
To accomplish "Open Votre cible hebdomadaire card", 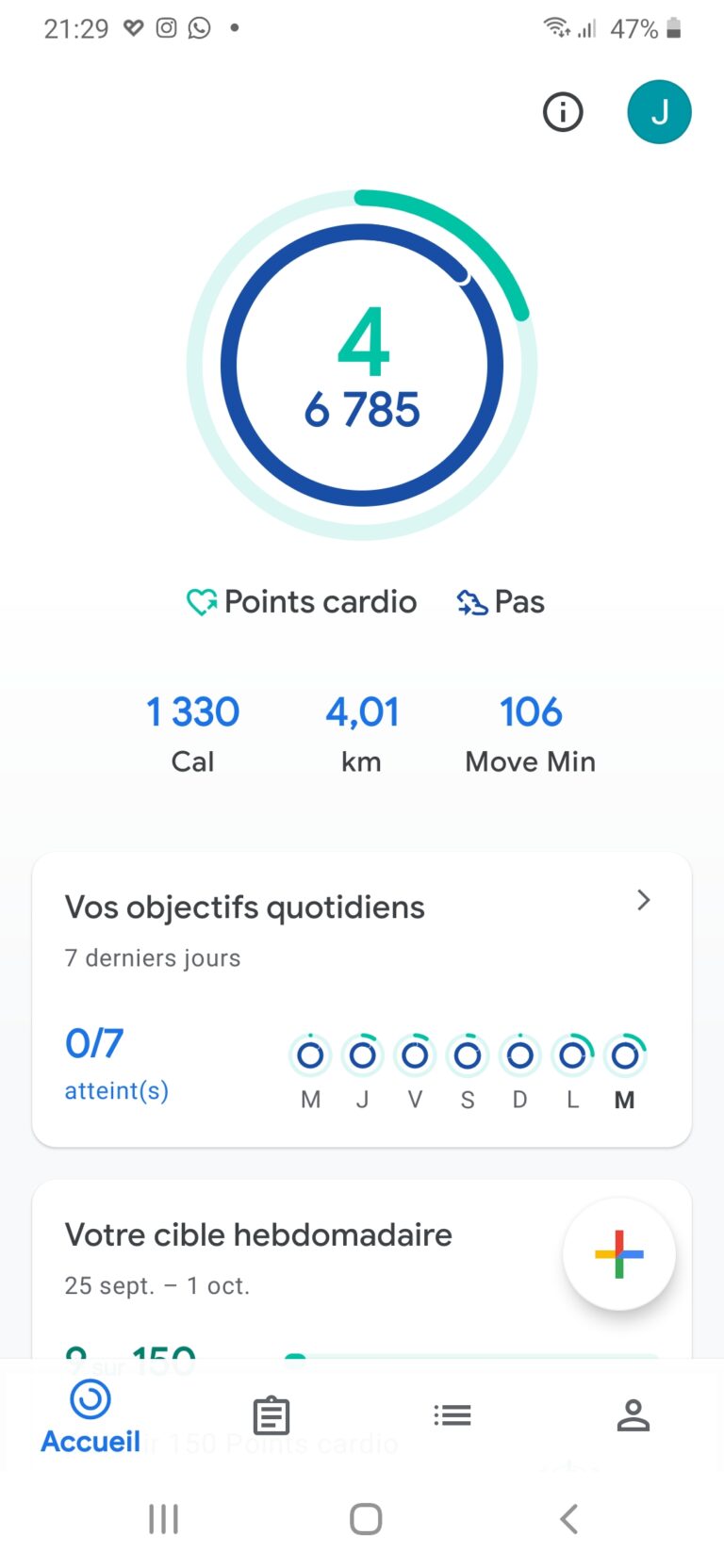I will [x=362, y=1269].
